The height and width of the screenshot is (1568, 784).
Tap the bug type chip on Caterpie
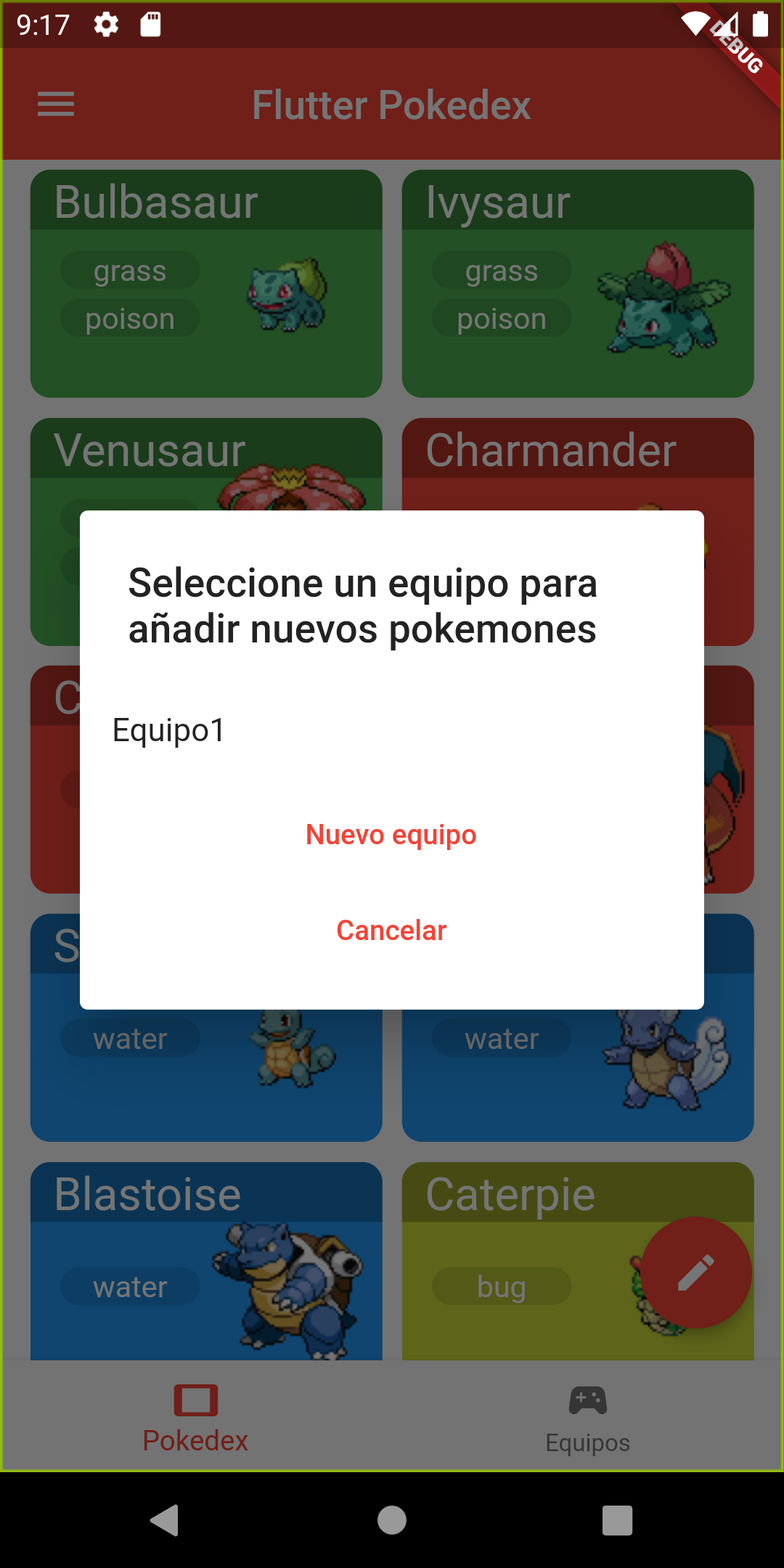501,1286
